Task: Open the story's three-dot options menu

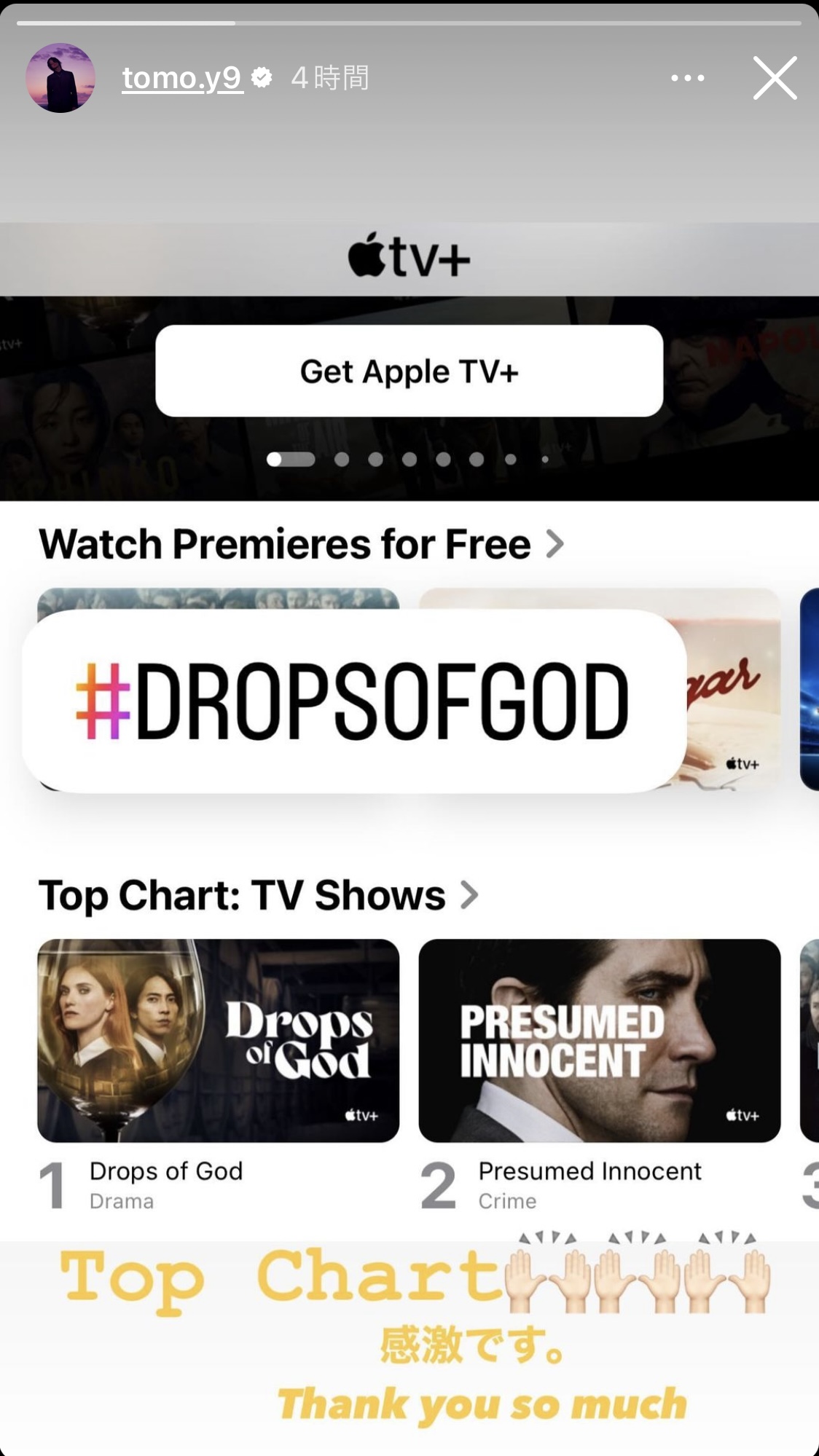Action: (688, 78)
